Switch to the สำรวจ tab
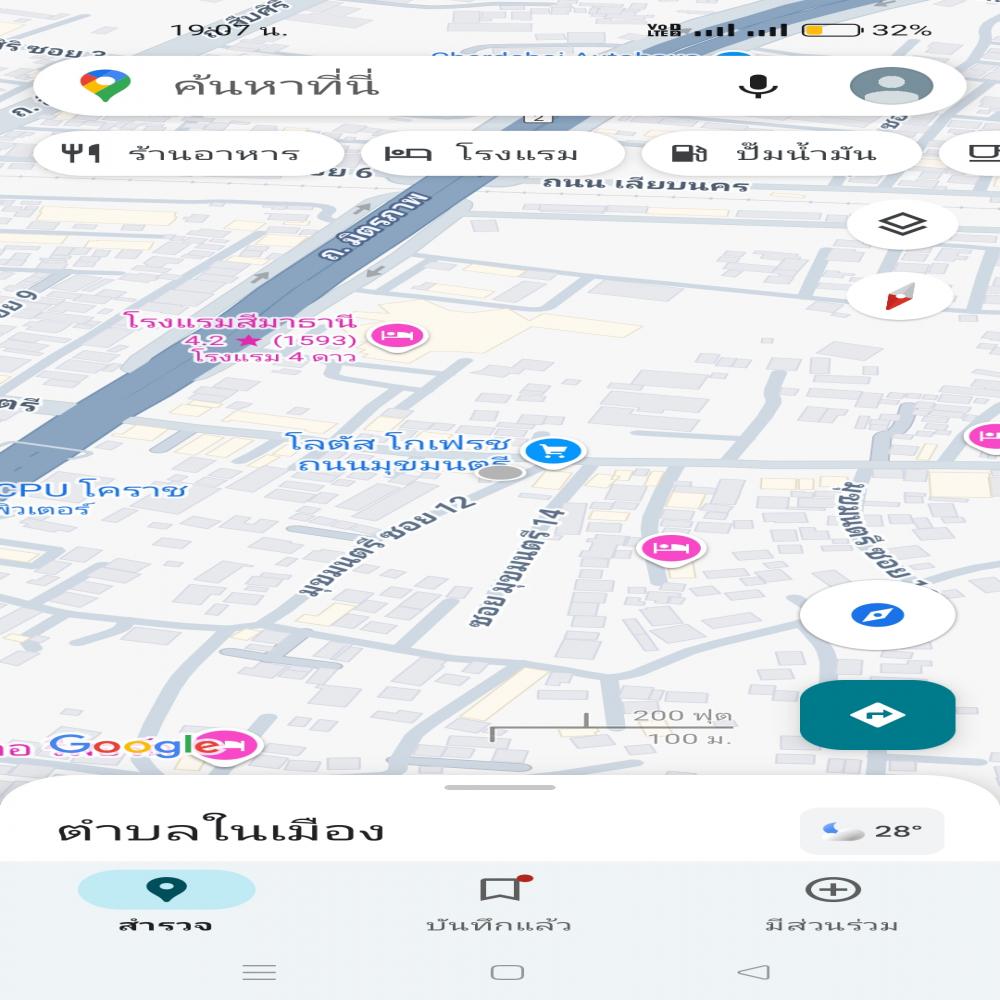 166,901
